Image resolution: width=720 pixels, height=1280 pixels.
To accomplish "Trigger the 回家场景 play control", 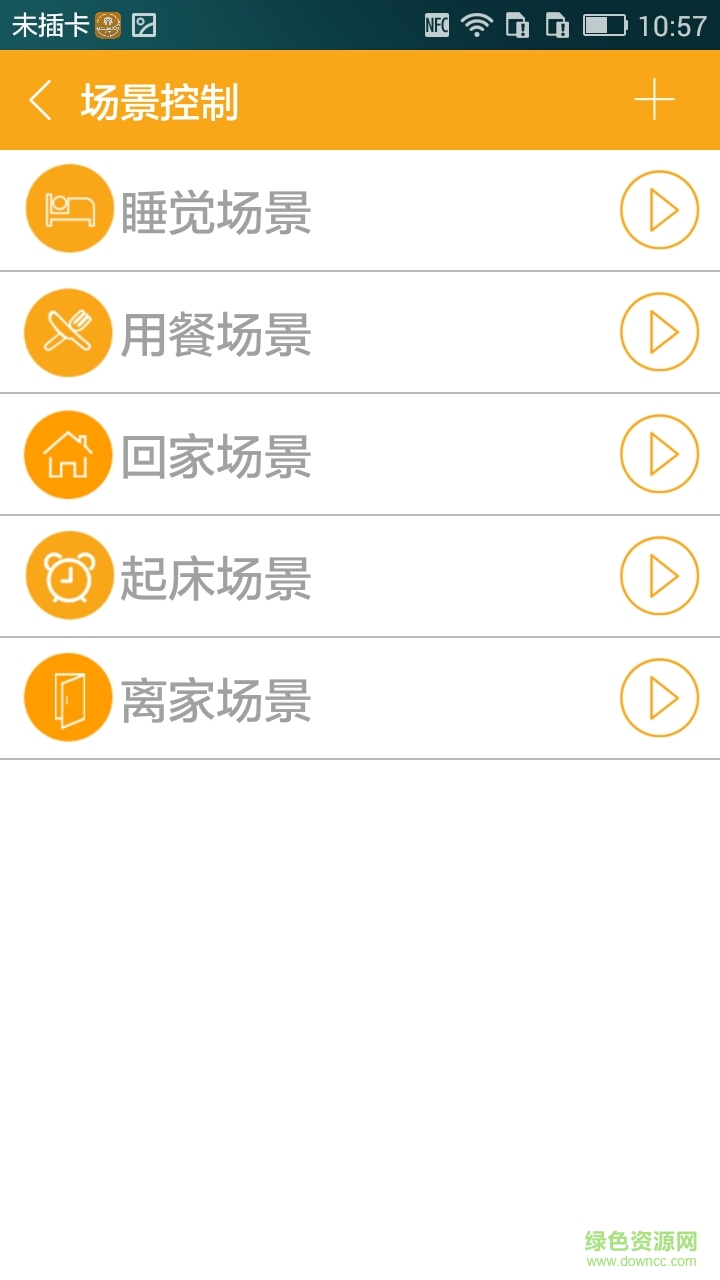I will (658, 454).
